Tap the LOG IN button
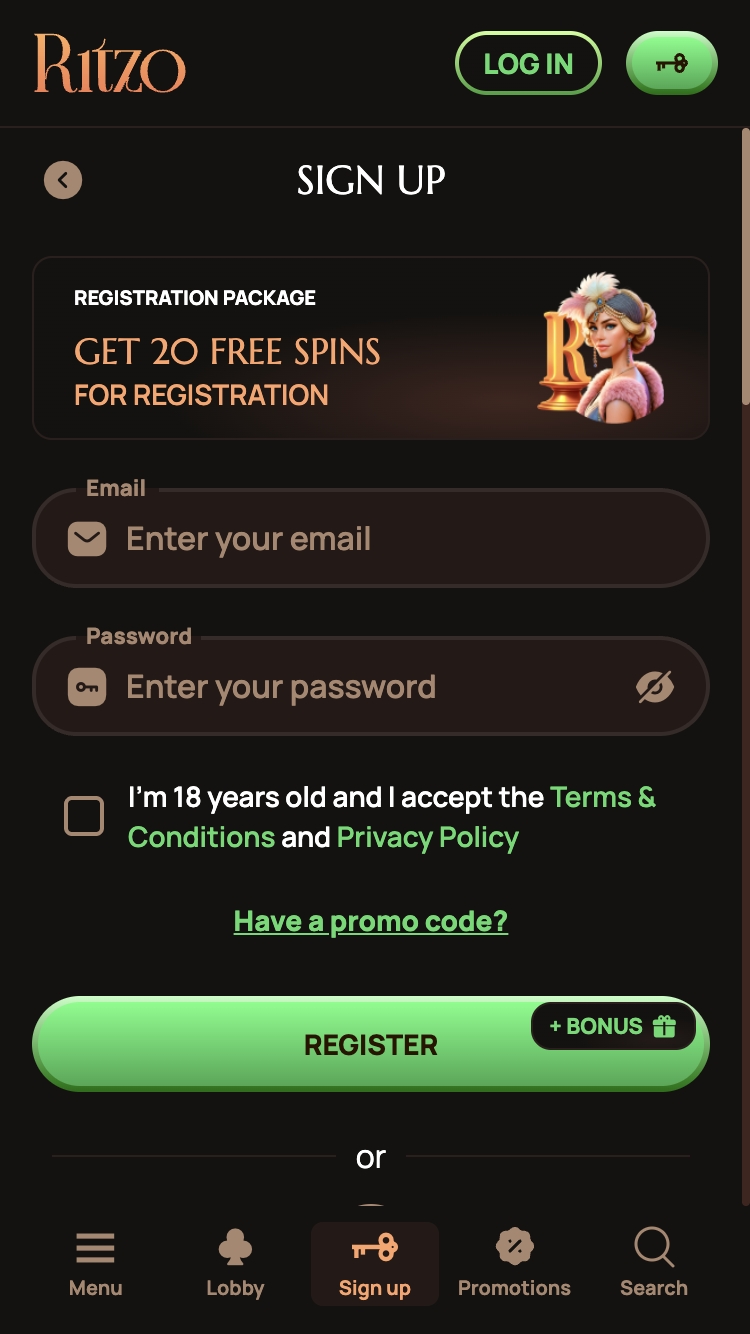The height and width of the screenshot is (1334, 750). 528,64
